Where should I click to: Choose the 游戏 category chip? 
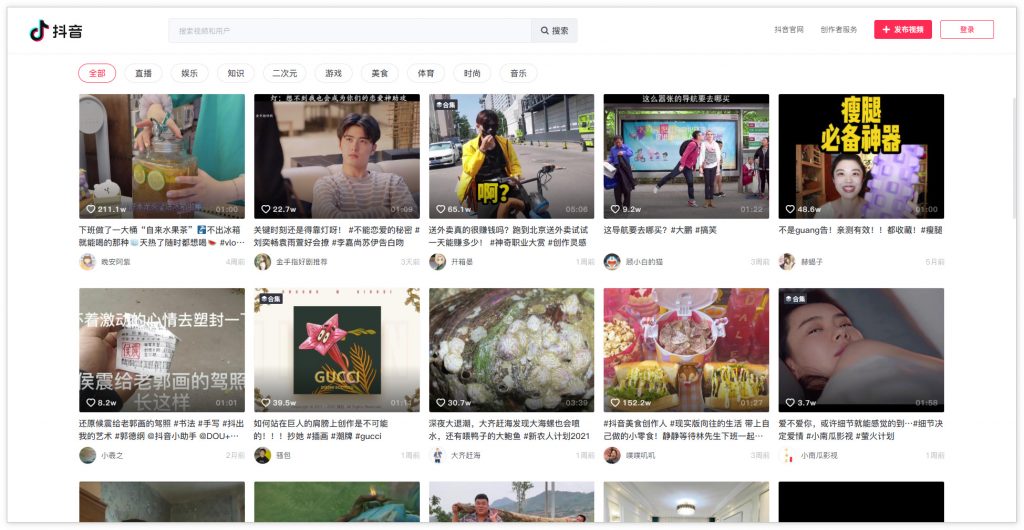(333, 73)
